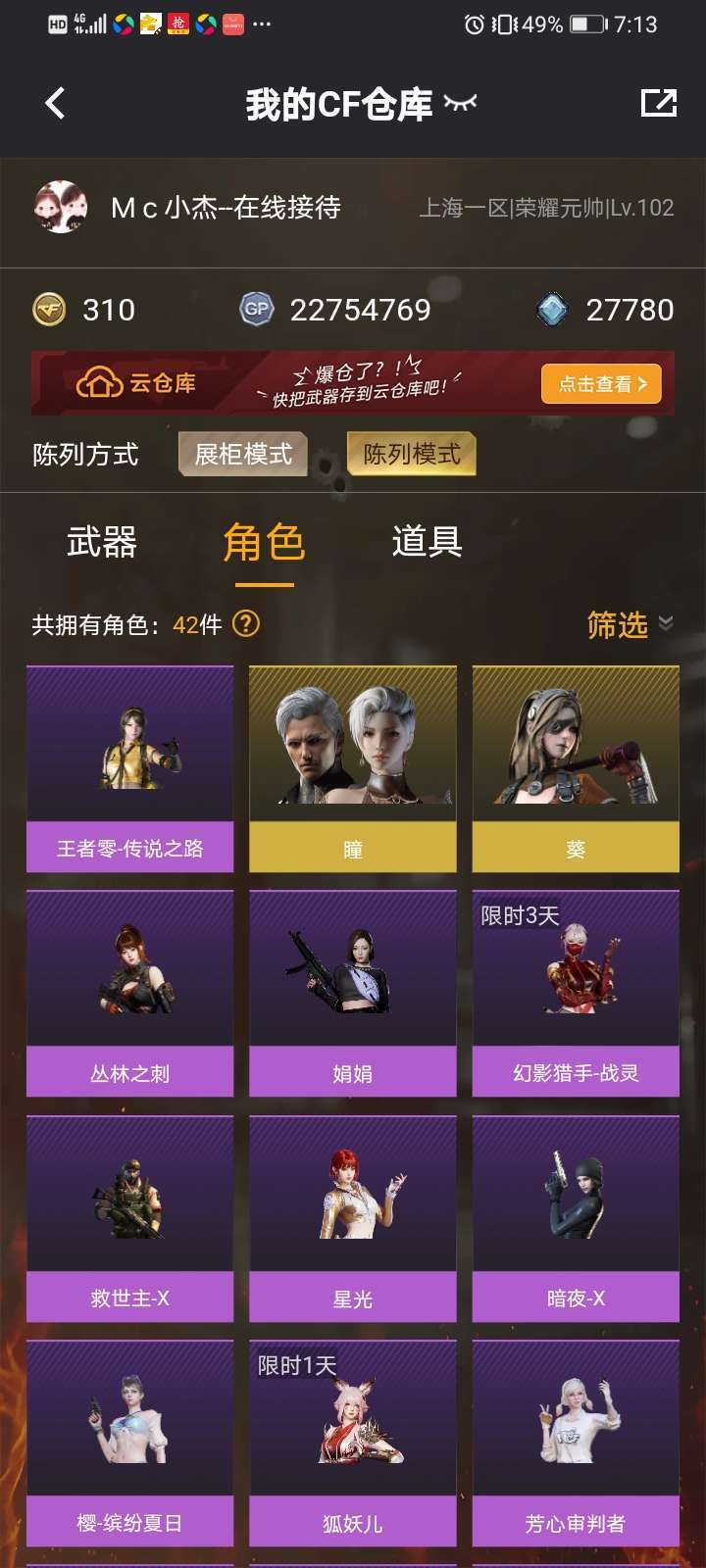Open the 星光 character card
Image resolution: width=706 pixels, height=1568 pixels.
coord(353,1218)
